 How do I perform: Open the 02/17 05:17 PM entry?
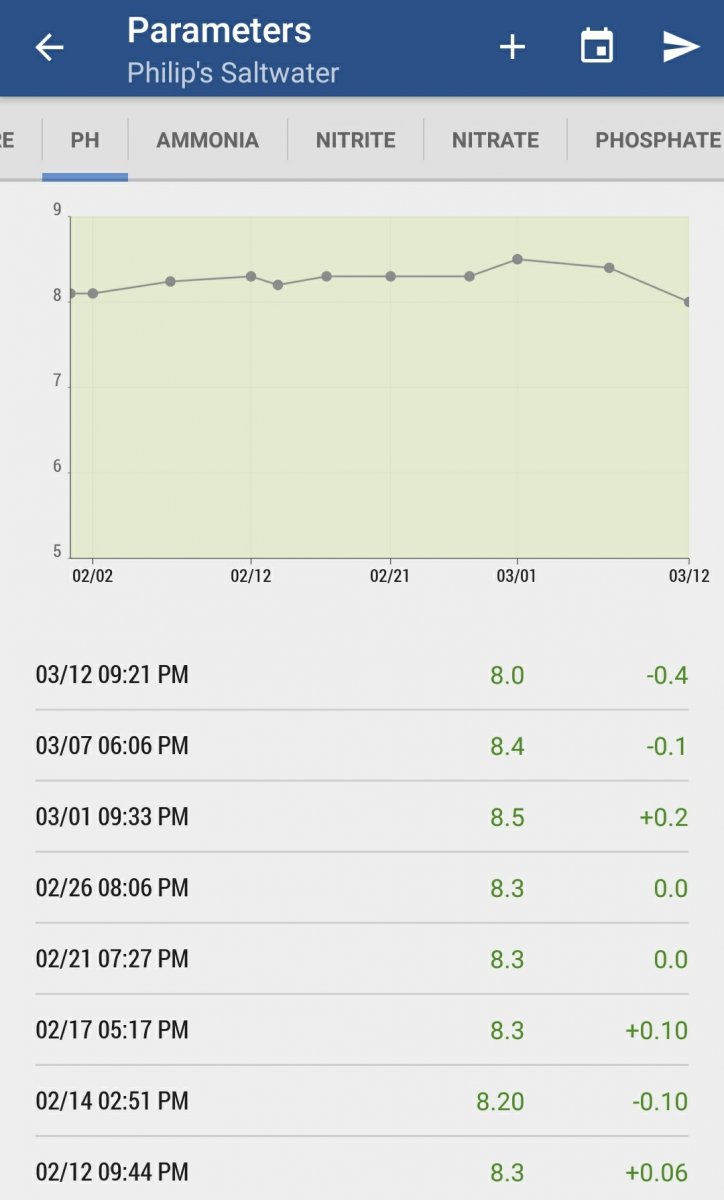pyautogui.click(x=361, y=1030)
